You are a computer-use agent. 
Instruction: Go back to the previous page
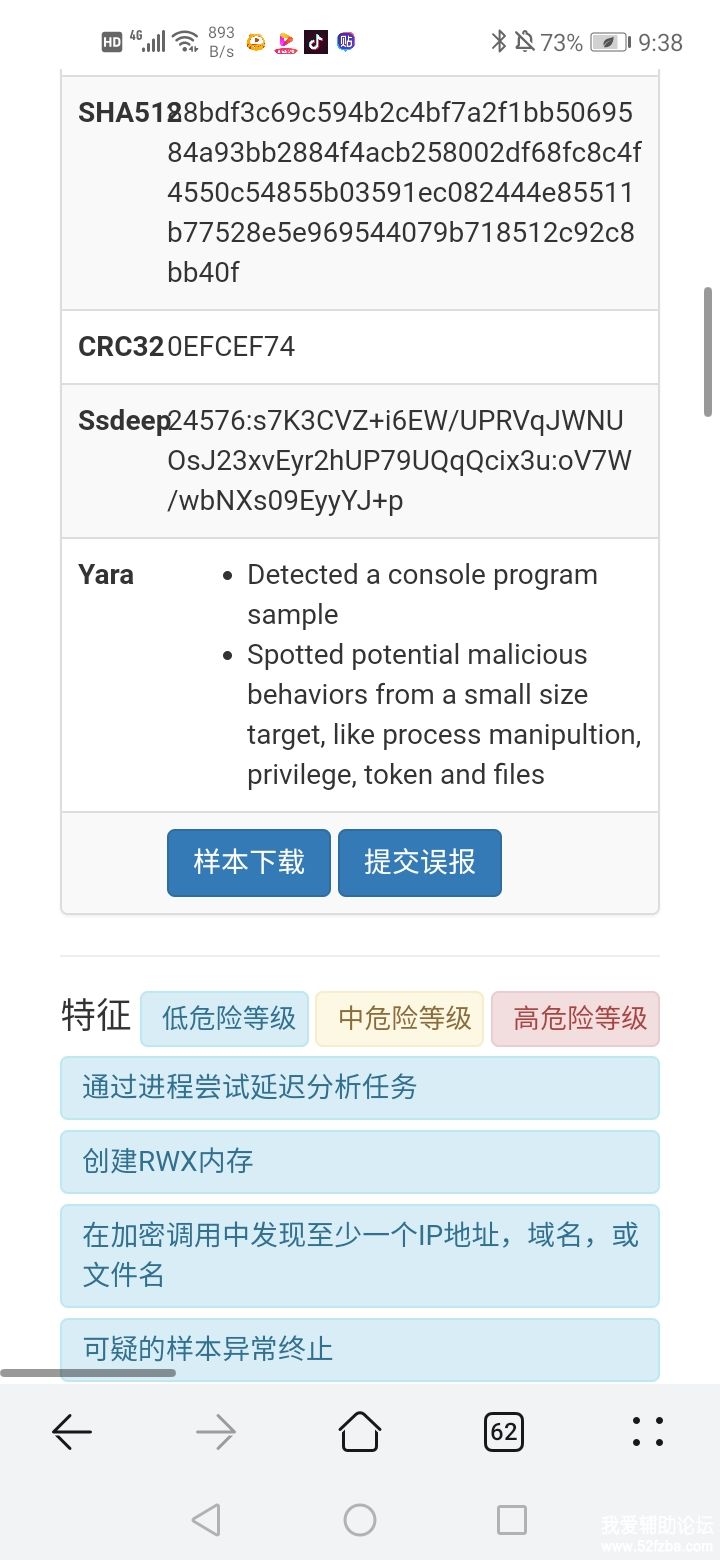click(x=72, y=1433)
